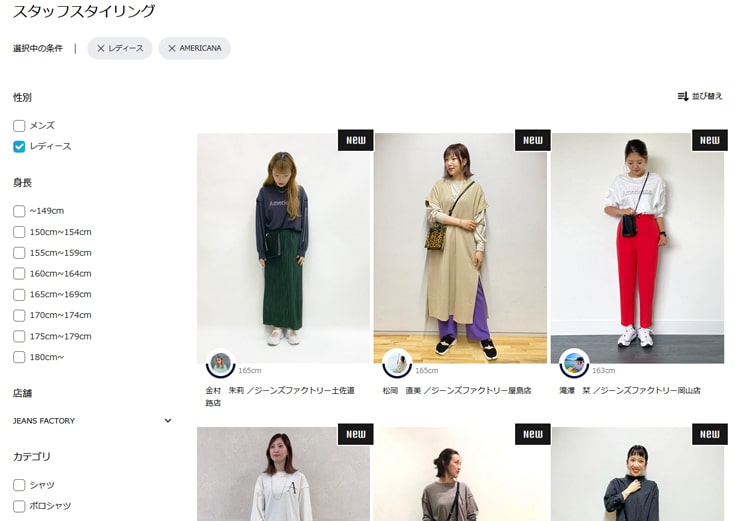
Task: Select the 175cm~179cm height filter
Action: point(19,337)
